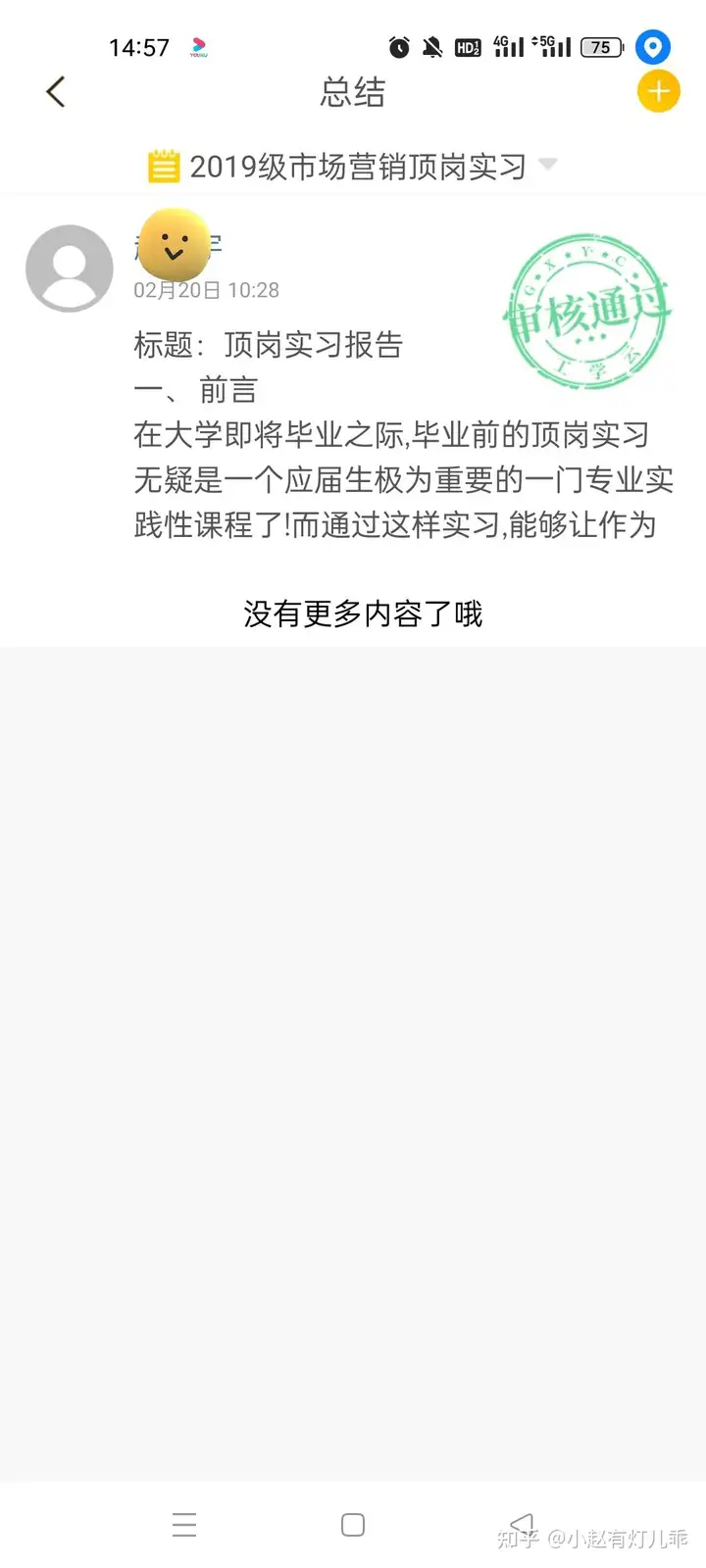Tap the home button in the navigation bar
This screenshot has width=706, height=1568.
click(352, 1525)
